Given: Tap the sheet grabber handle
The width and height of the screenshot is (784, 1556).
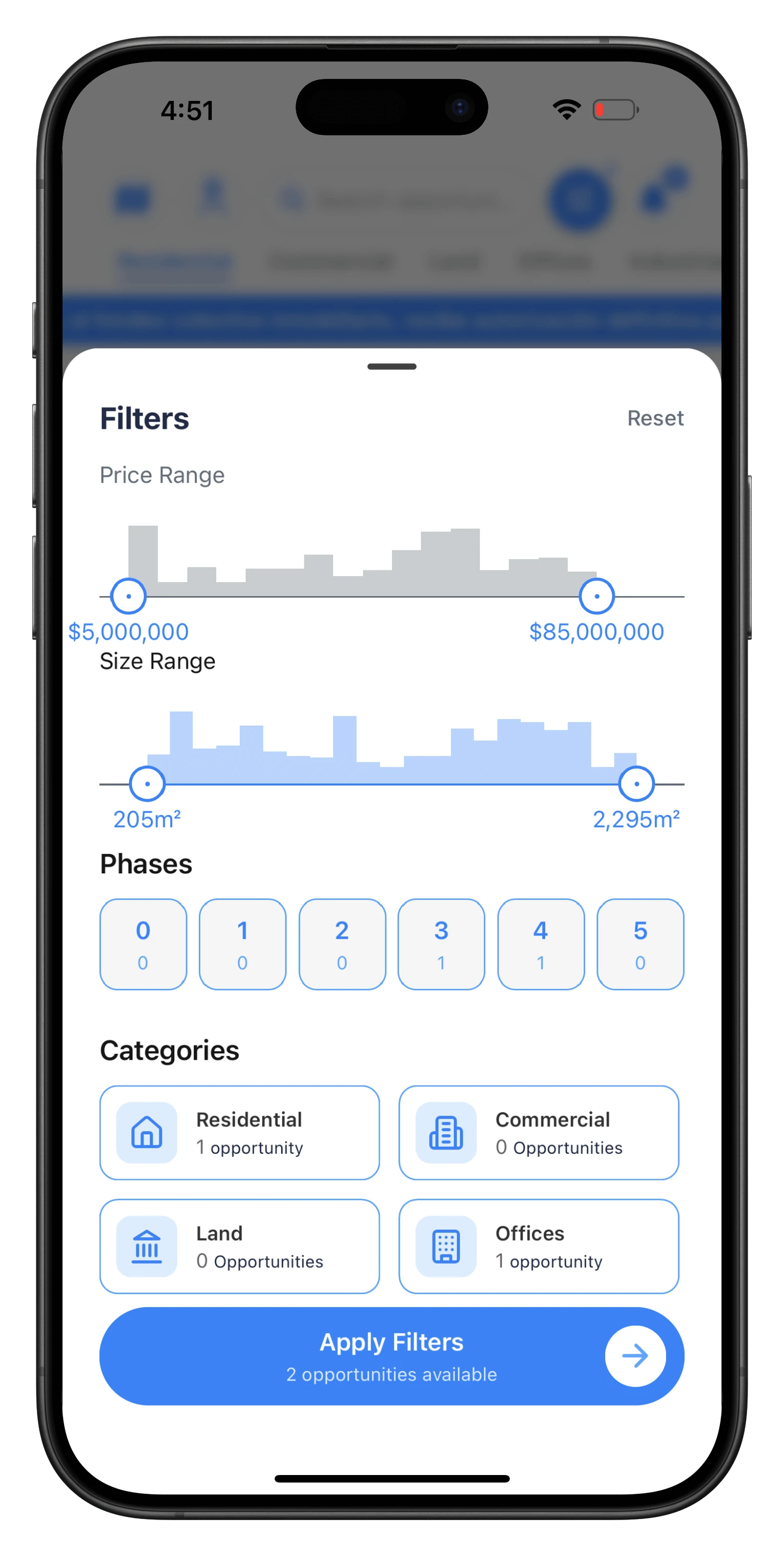Looking at the screenshot, I should click(392, 366).
